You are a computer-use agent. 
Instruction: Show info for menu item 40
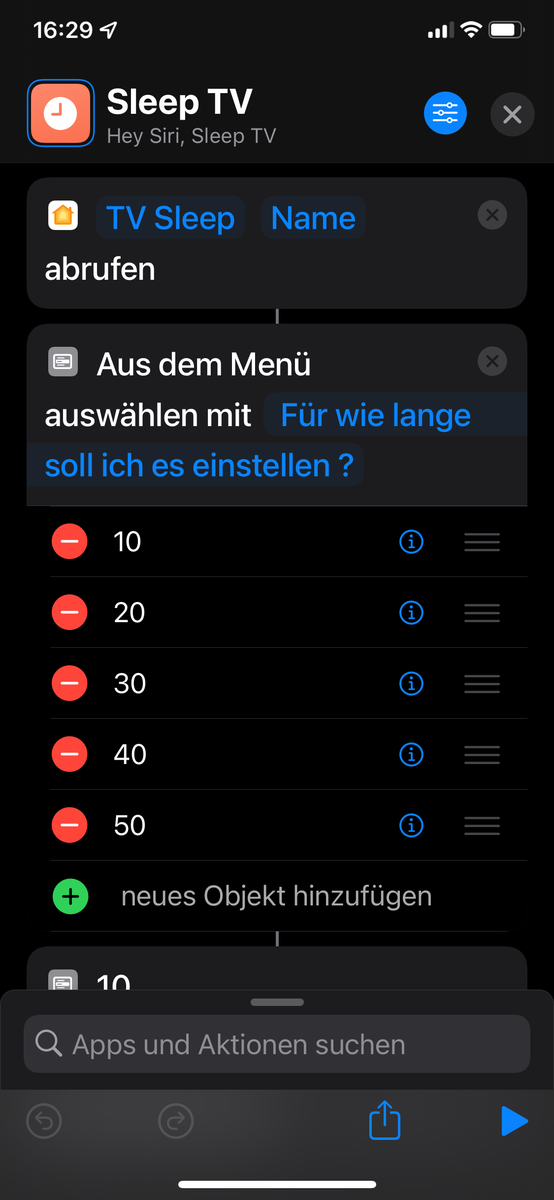[x=411, y=754]
